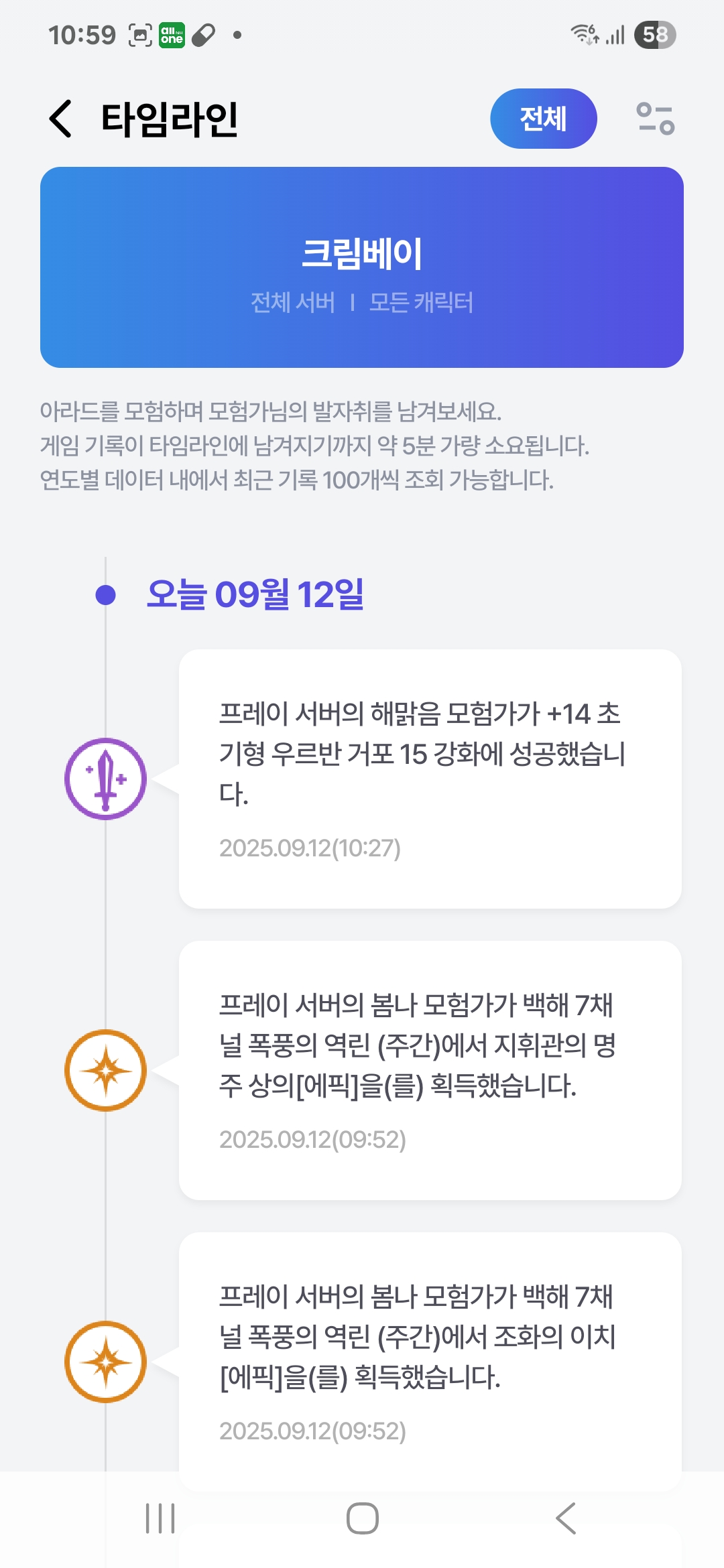
Task: Open the 지휘관의 명주 상의 epic drop entry
Action: pos(430,1070)
